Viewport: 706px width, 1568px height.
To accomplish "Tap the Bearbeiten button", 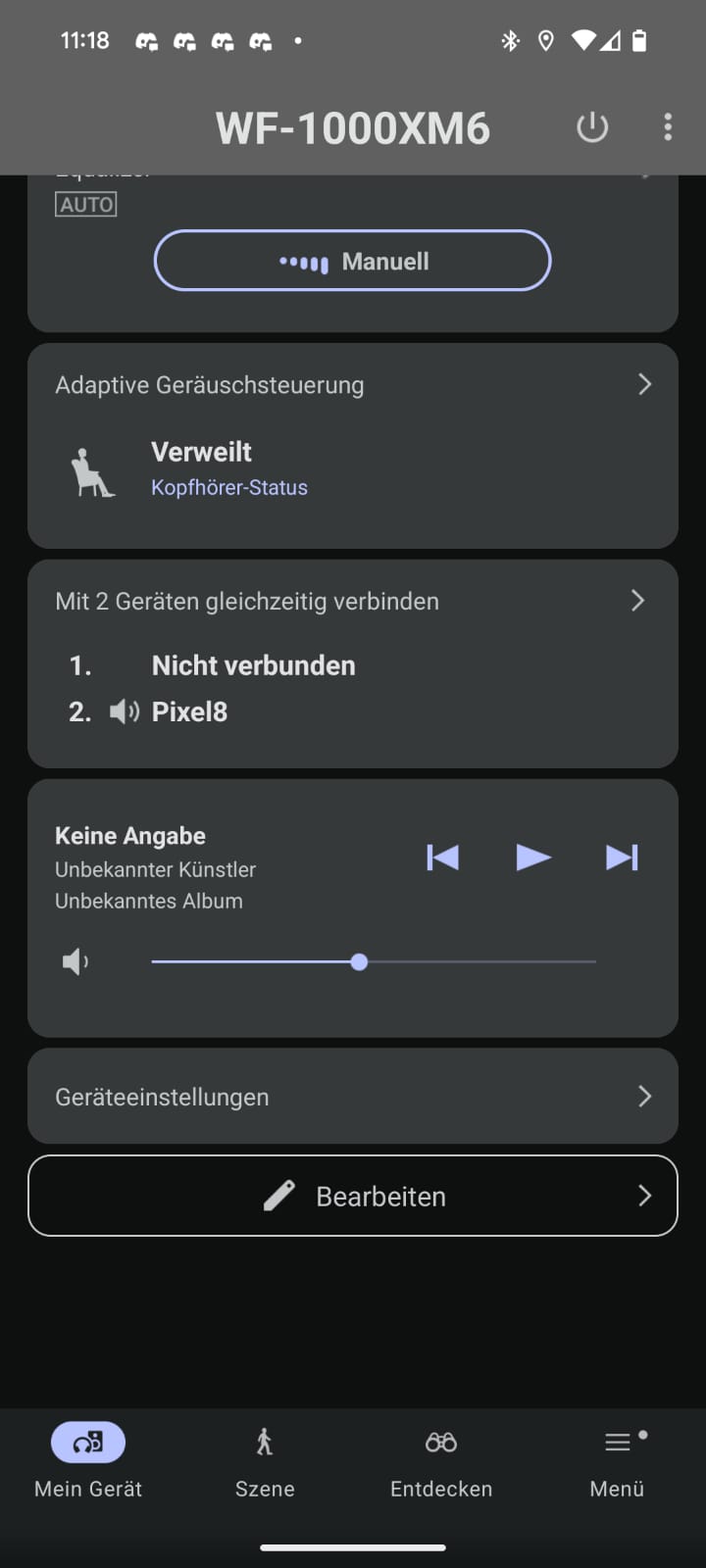I will [x=352, y=1196].
